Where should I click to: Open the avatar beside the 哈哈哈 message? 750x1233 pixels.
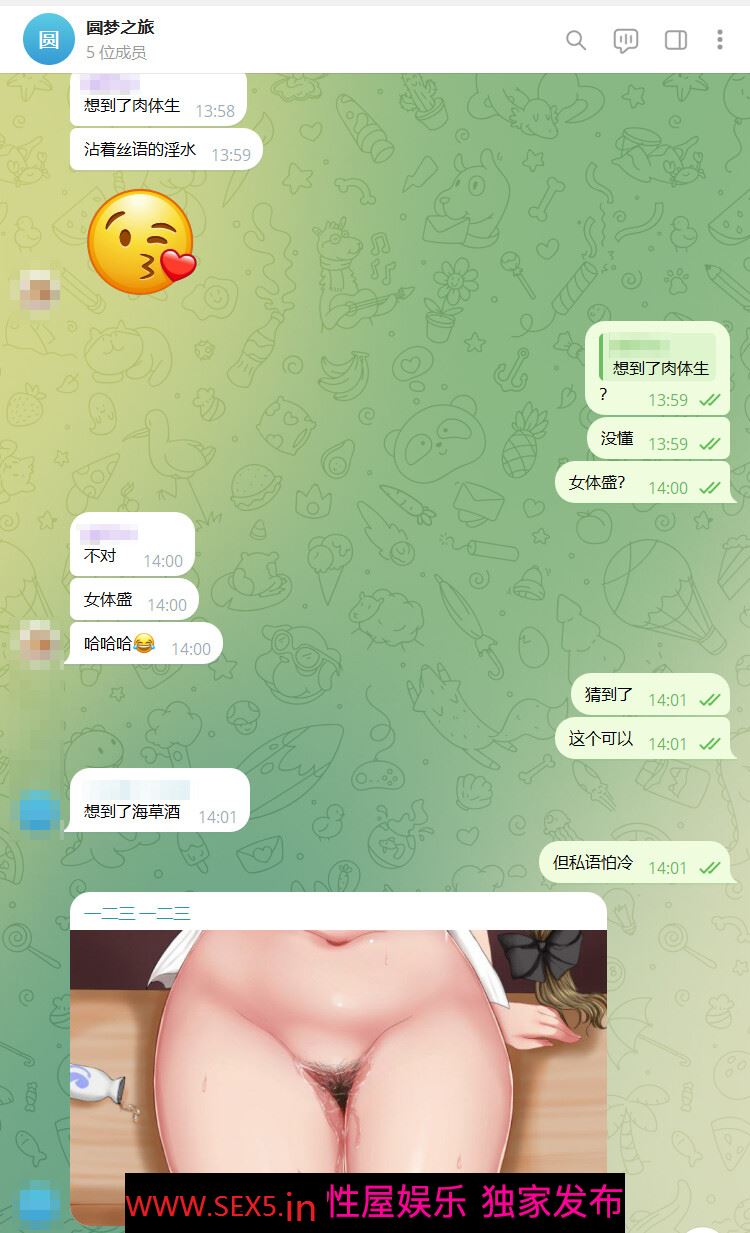pyautogui.click(x=39, y=643)
